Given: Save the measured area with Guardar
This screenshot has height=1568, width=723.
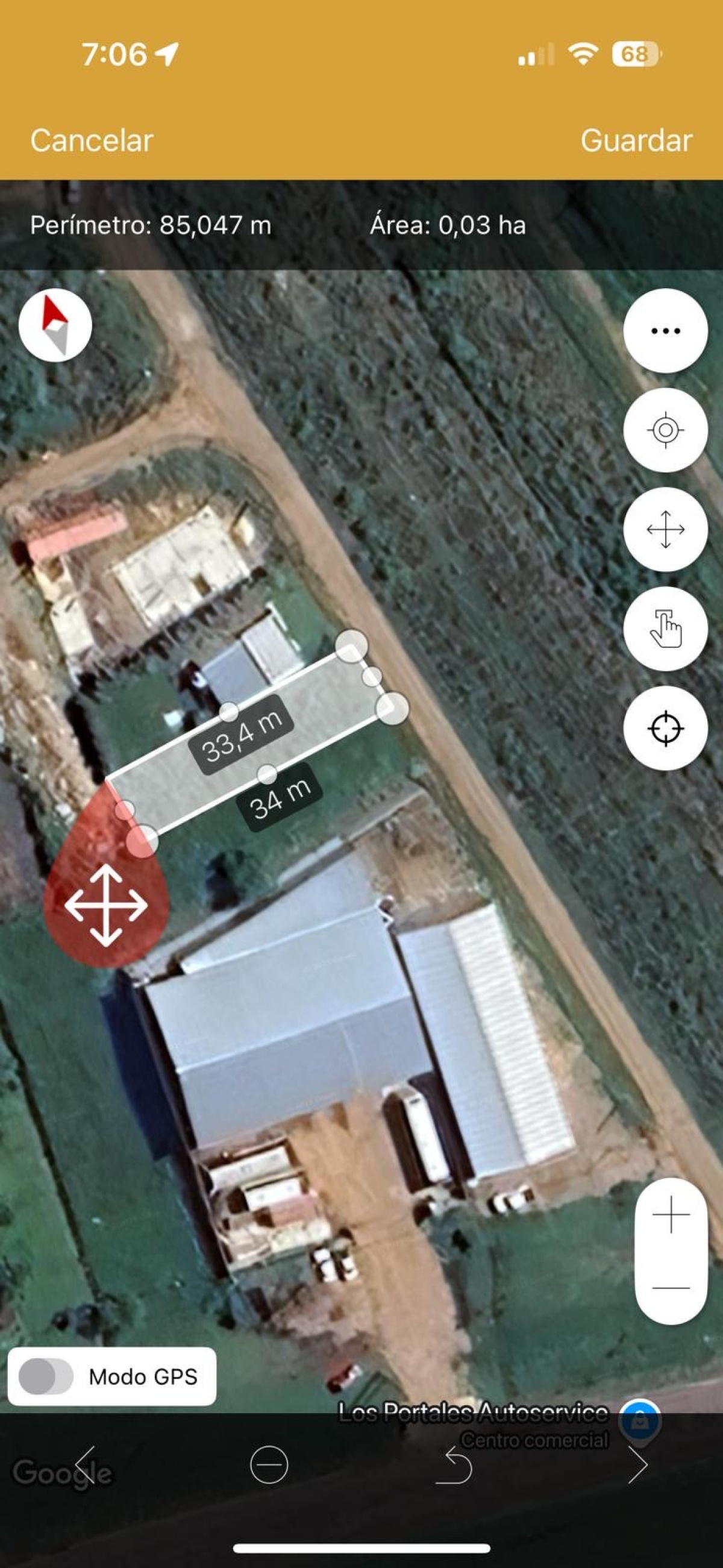Looking at the screenshot, I should click(636, 140).
